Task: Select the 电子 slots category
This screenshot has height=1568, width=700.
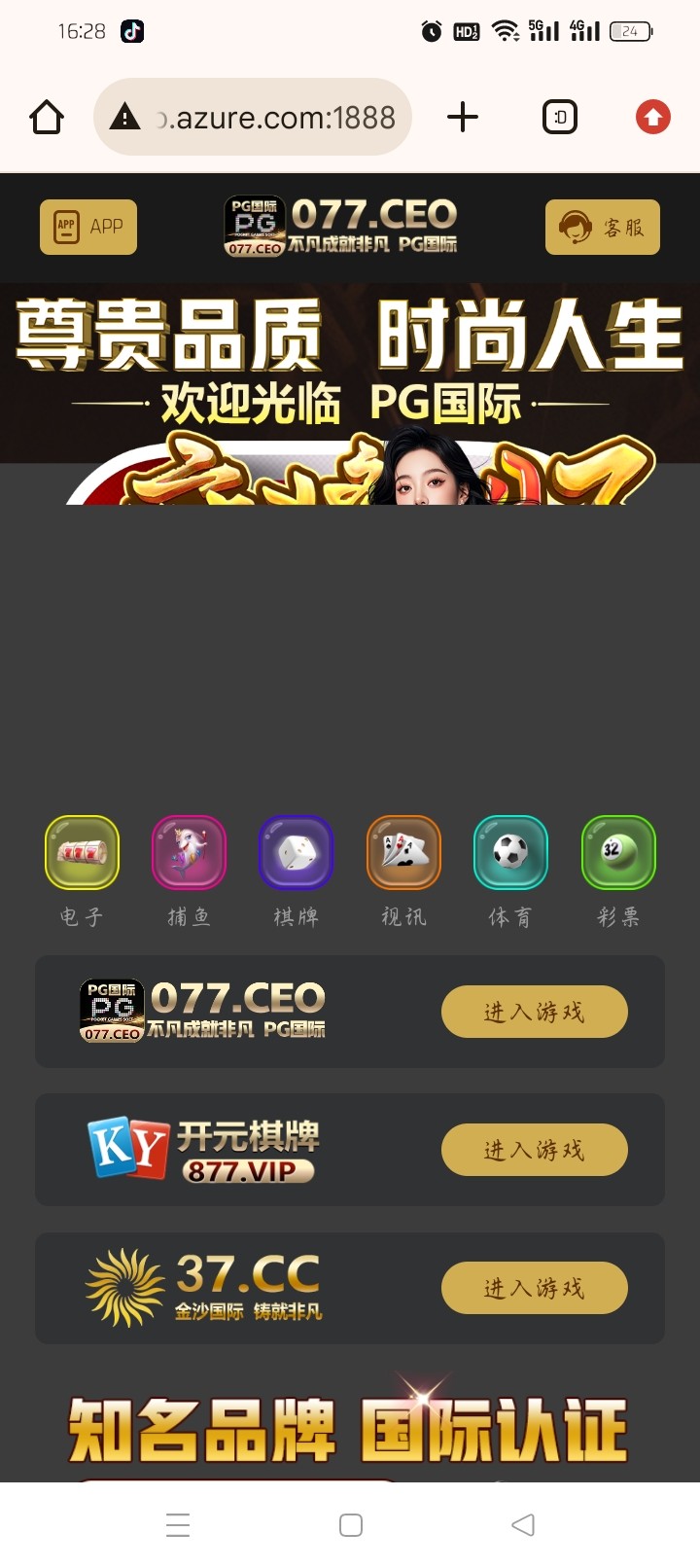Action: (82, 853)
